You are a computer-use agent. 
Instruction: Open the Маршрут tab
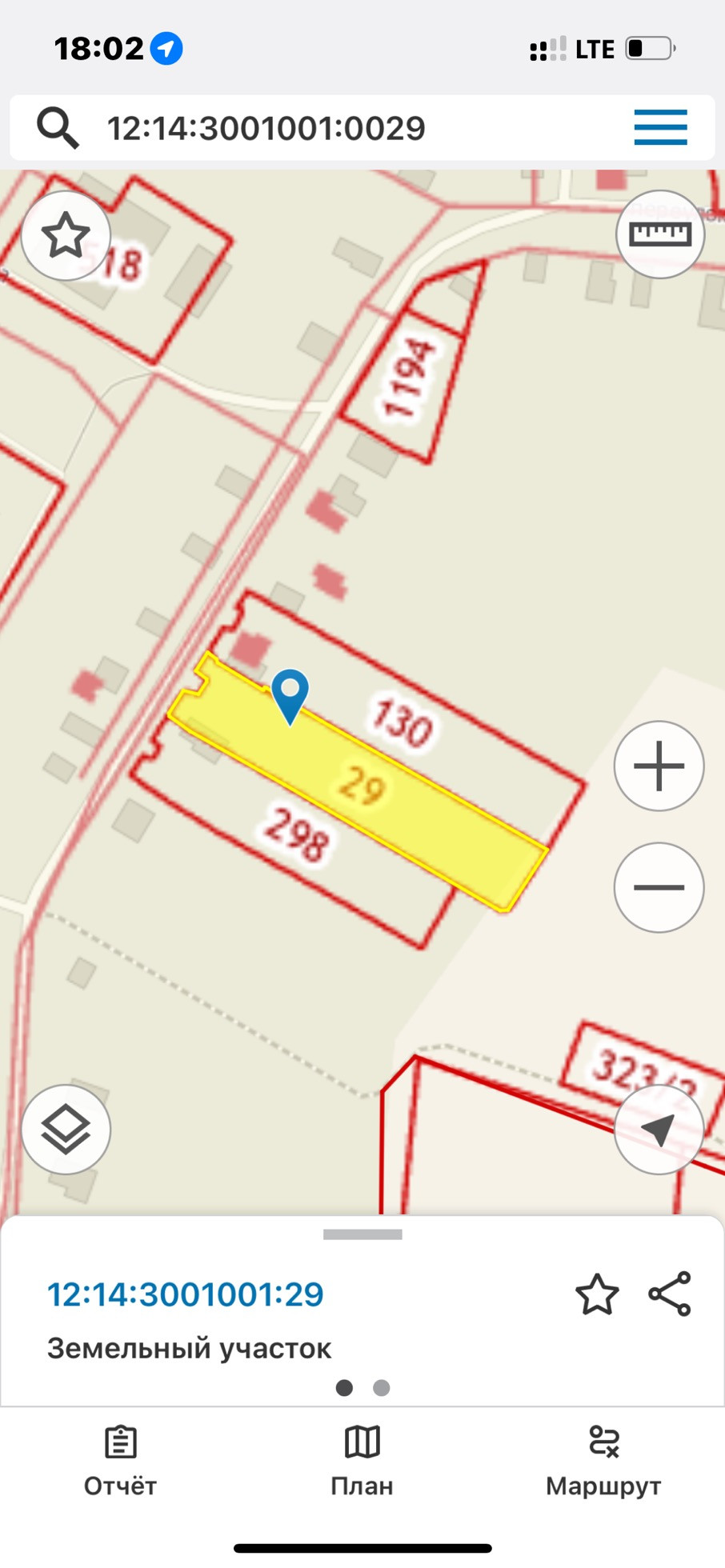tap(603, 1461)
